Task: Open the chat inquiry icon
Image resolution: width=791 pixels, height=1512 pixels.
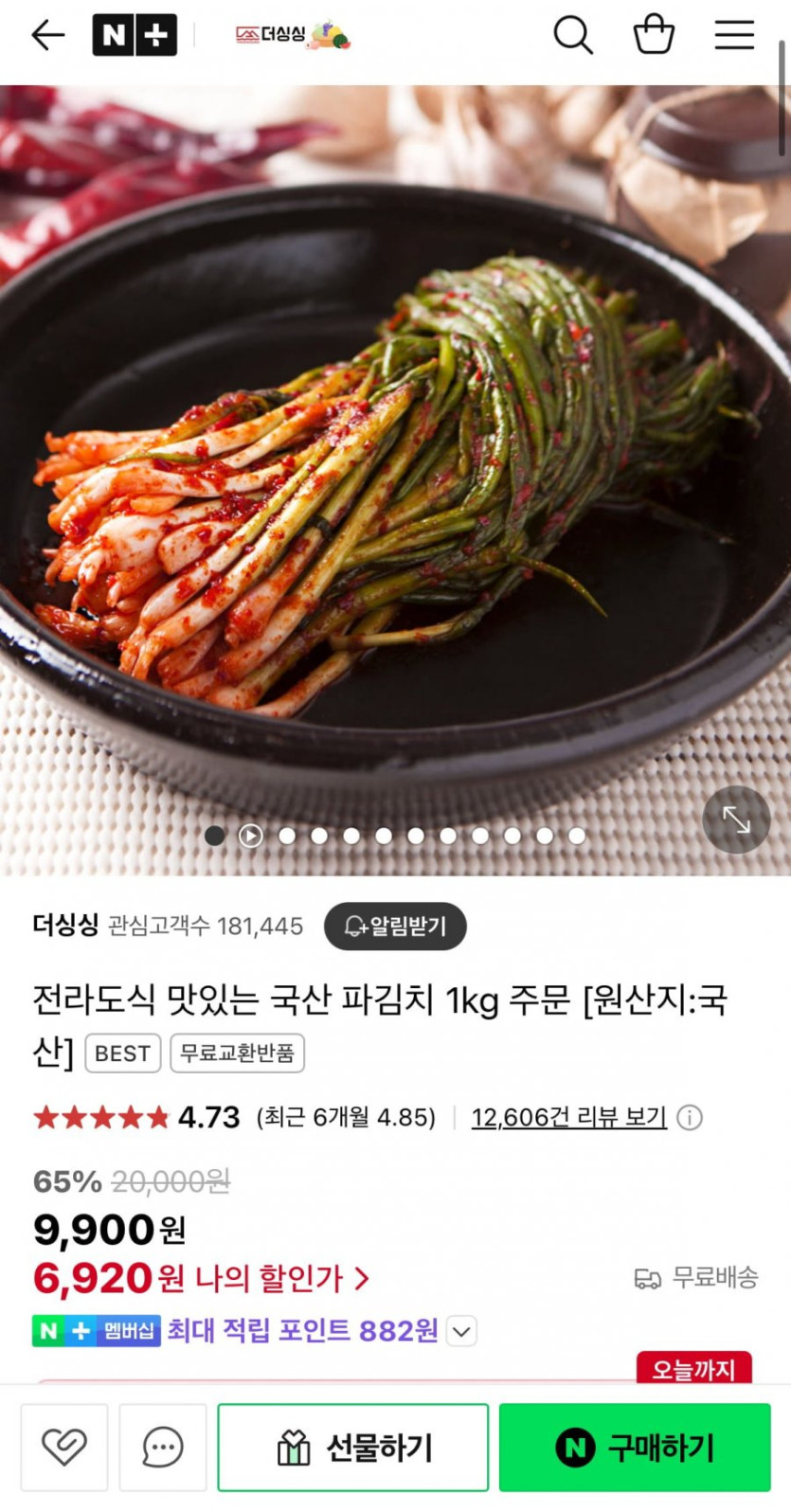Action: [x=163, y=1447]
